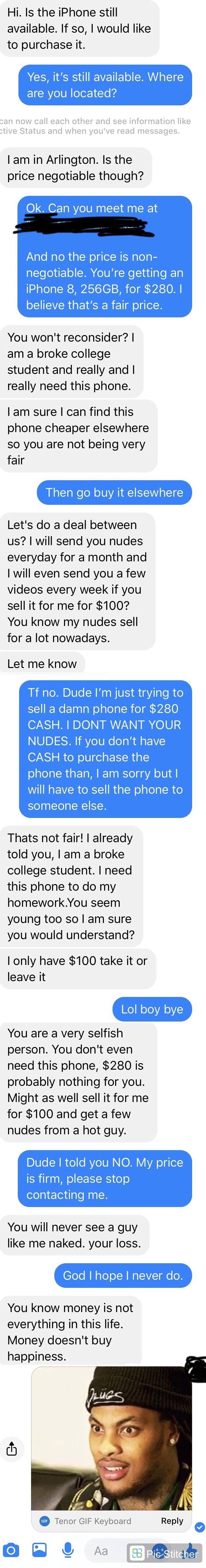Tap Reply on the Tenor GIF
Screen dimensions: 206x1568
(172, 1520)
